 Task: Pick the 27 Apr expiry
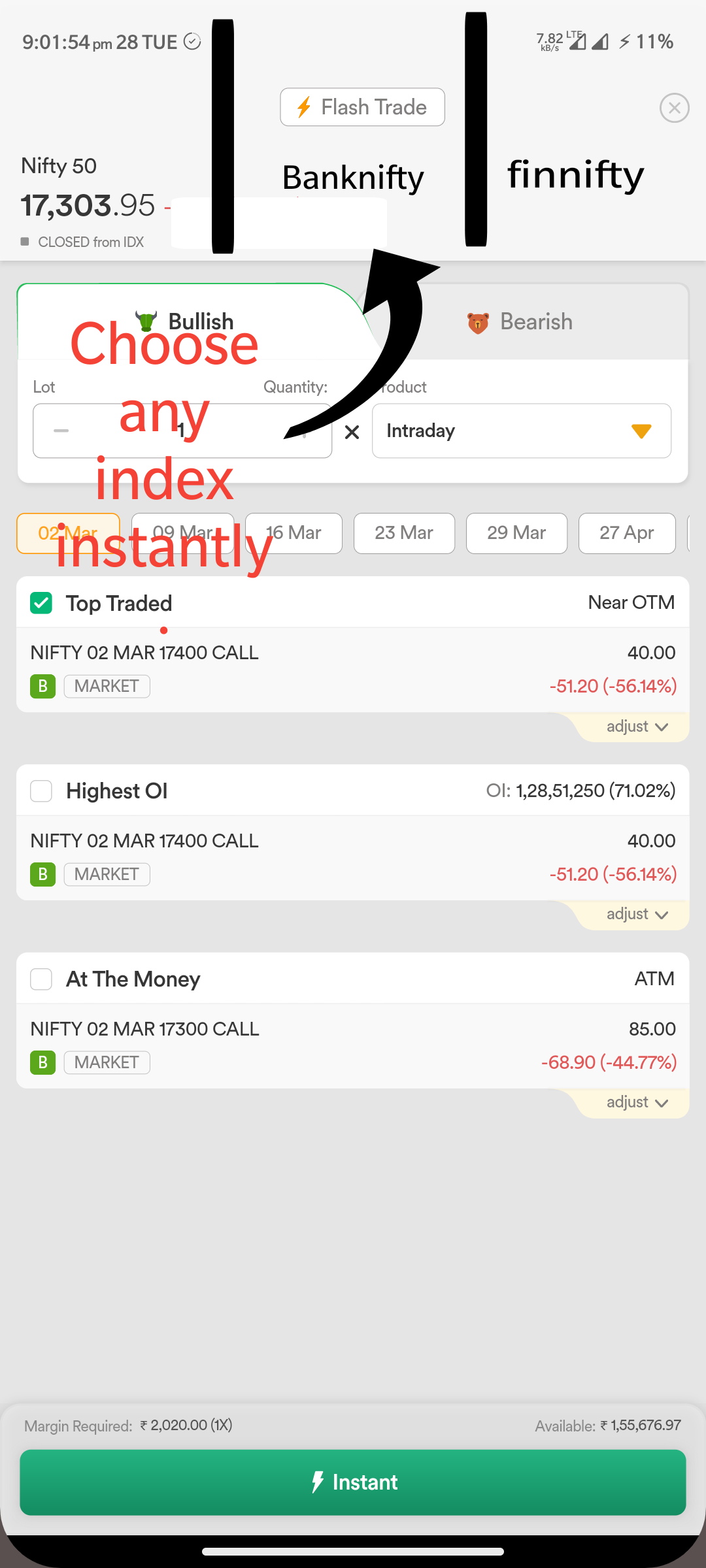point(627,533)
